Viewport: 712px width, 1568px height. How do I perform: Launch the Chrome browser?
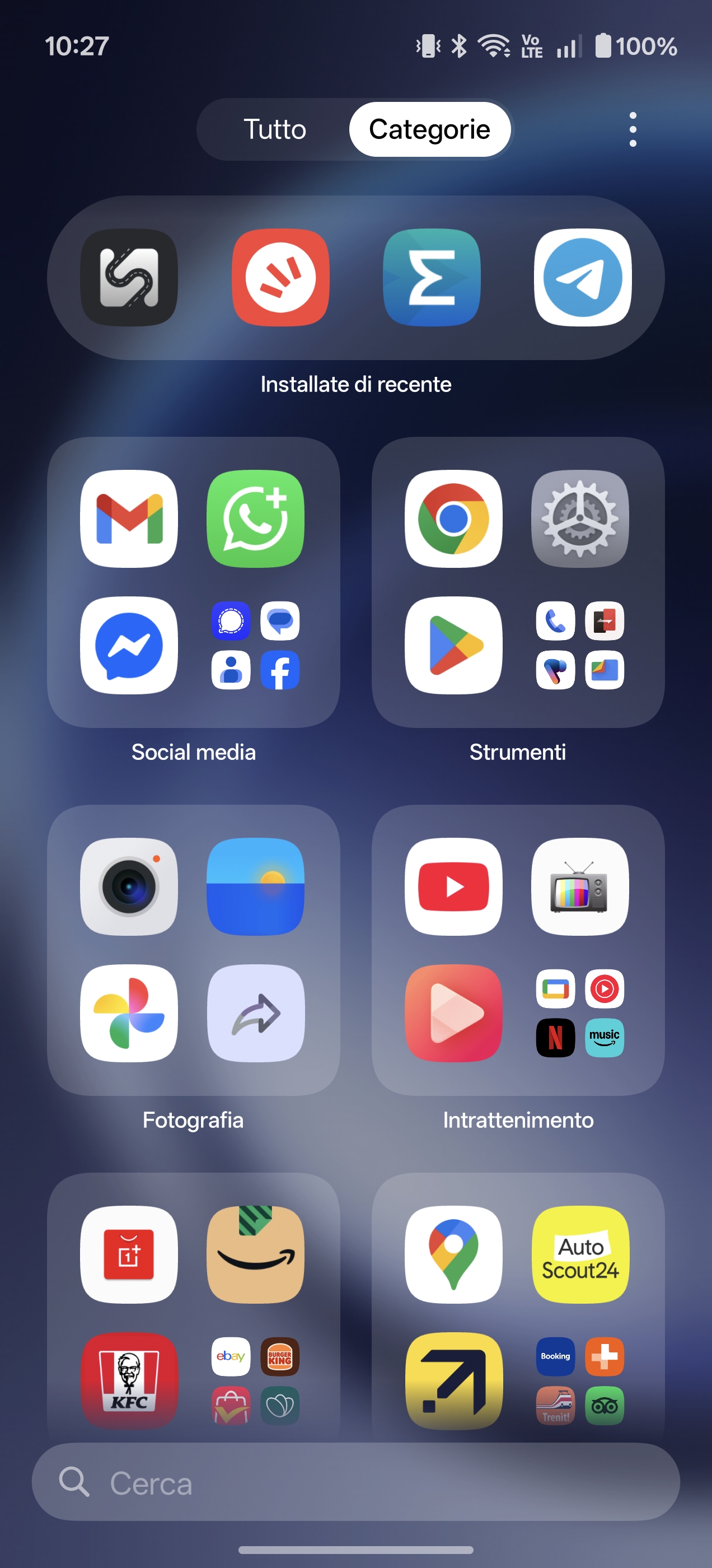[x=453, y=519]
